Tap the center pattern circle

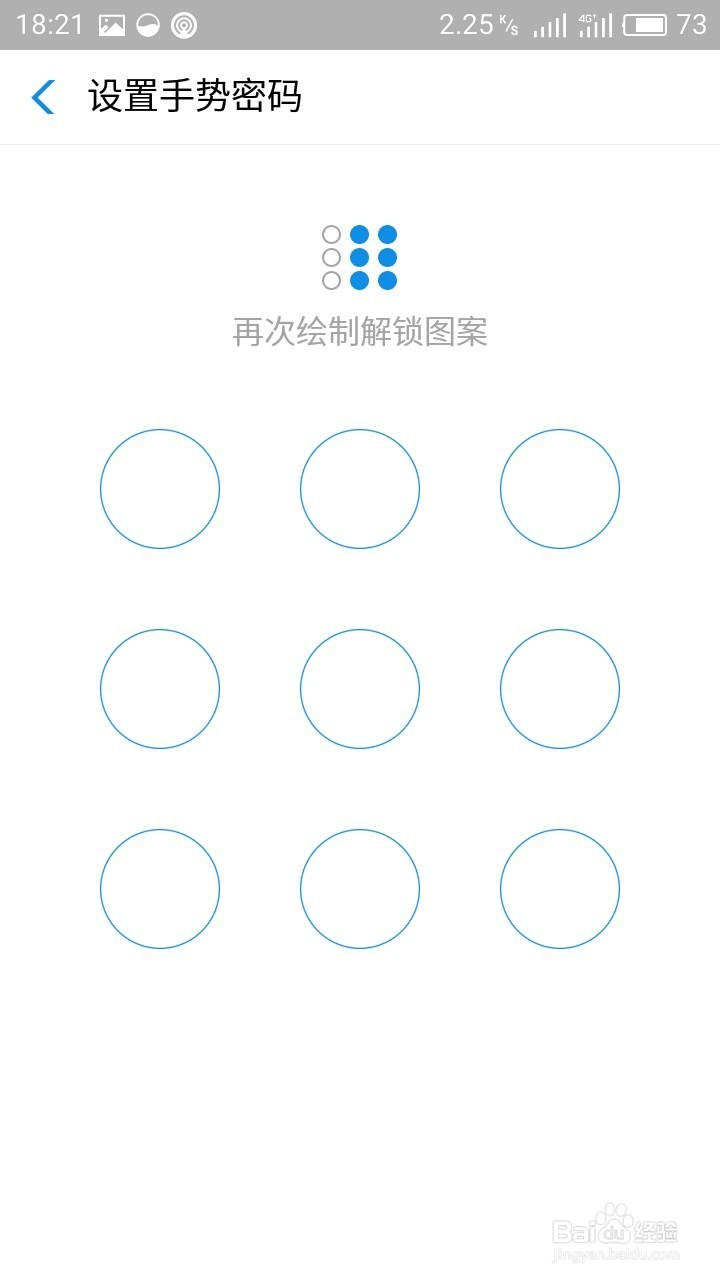(360, 688)
